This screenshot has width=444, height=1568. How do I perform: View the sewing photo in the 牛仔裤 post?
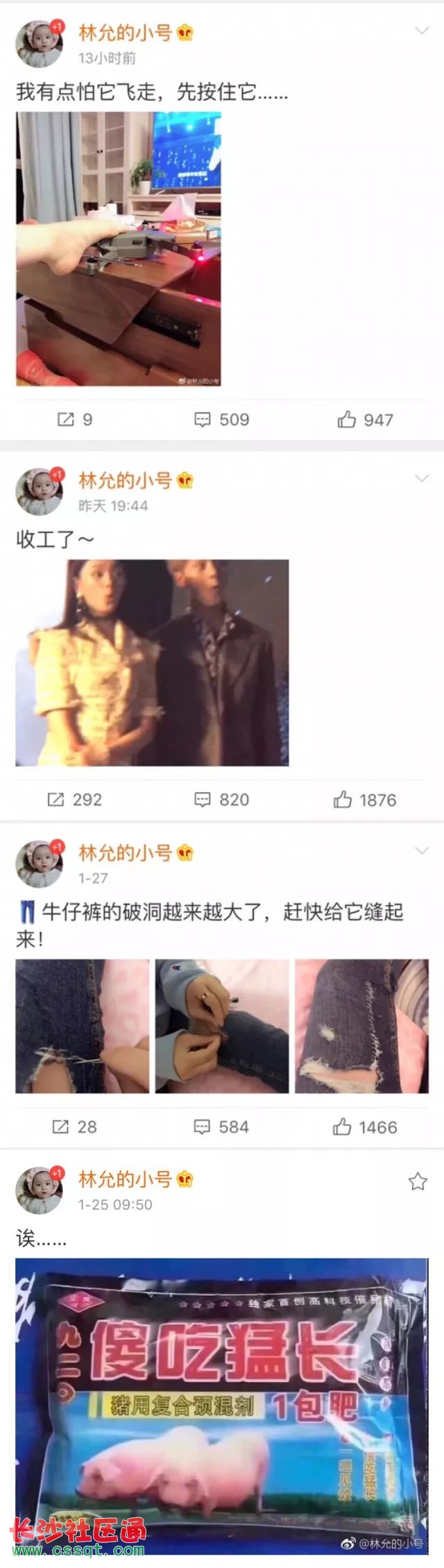(222, 1026)
